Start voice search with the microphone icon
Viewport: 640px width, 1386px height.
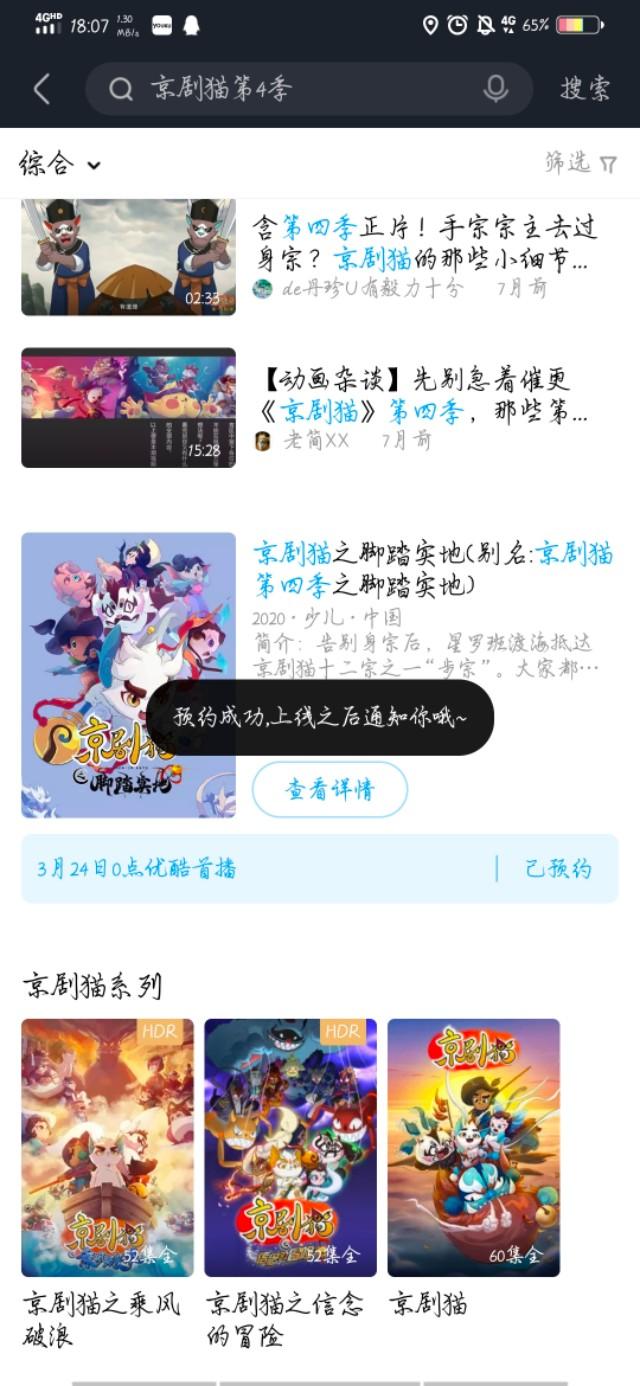tap(495, 89)
